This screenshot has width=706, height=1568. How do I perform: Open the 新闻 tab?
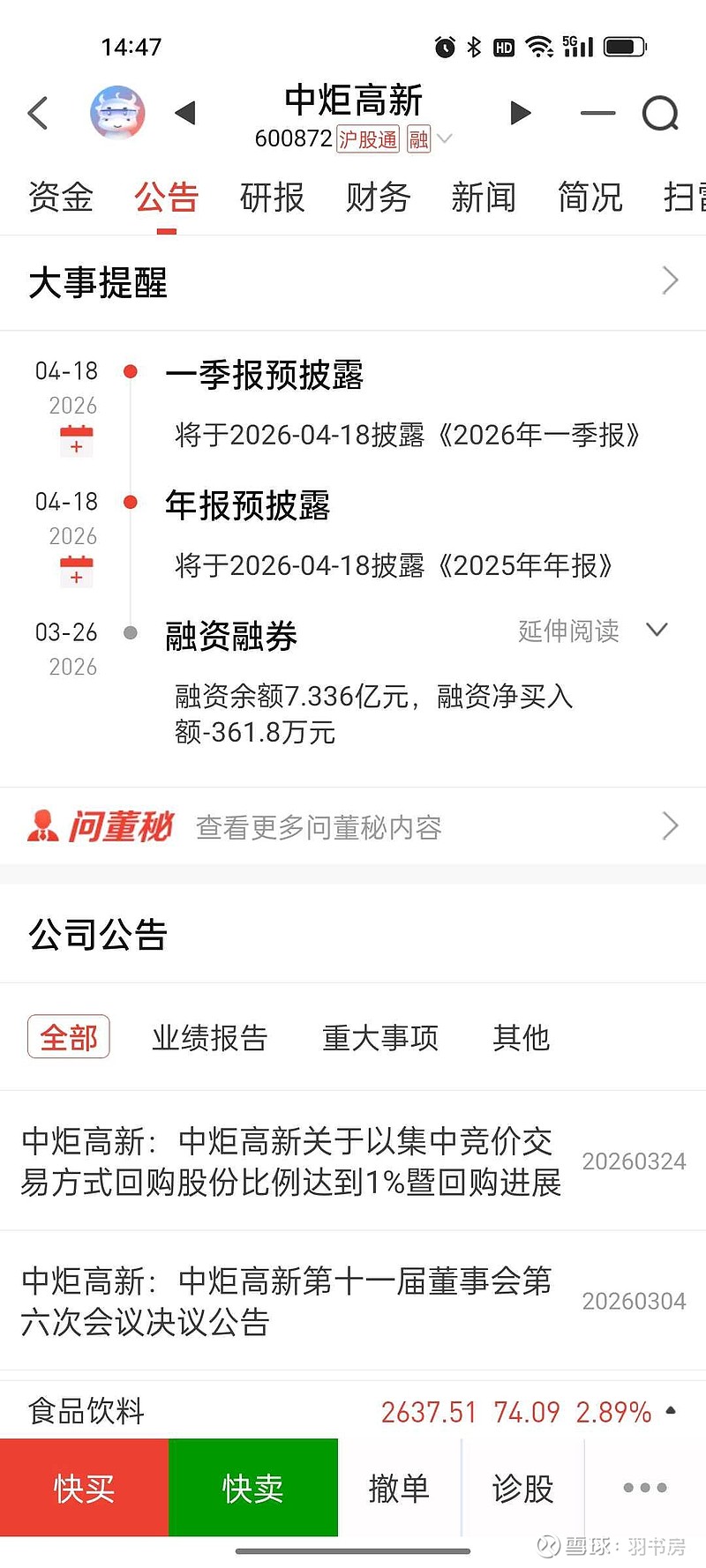(x=484, y=197)
